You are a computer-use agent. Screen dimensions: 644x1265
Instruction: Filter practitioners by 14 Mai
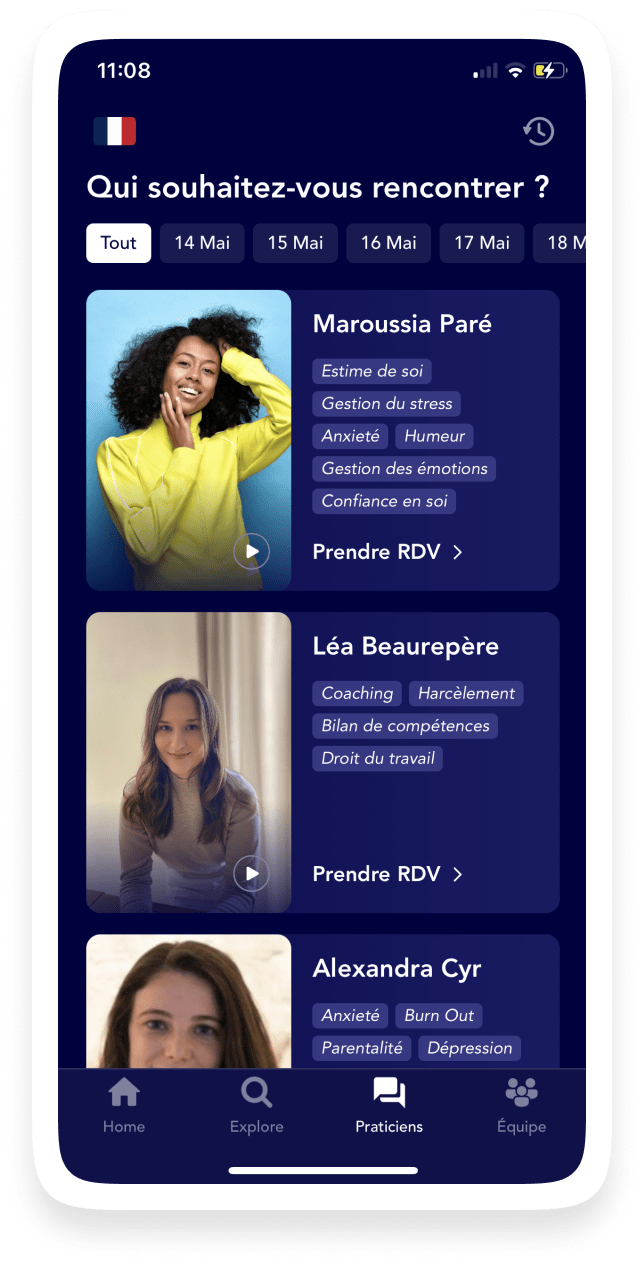click(x=202, y=243)
